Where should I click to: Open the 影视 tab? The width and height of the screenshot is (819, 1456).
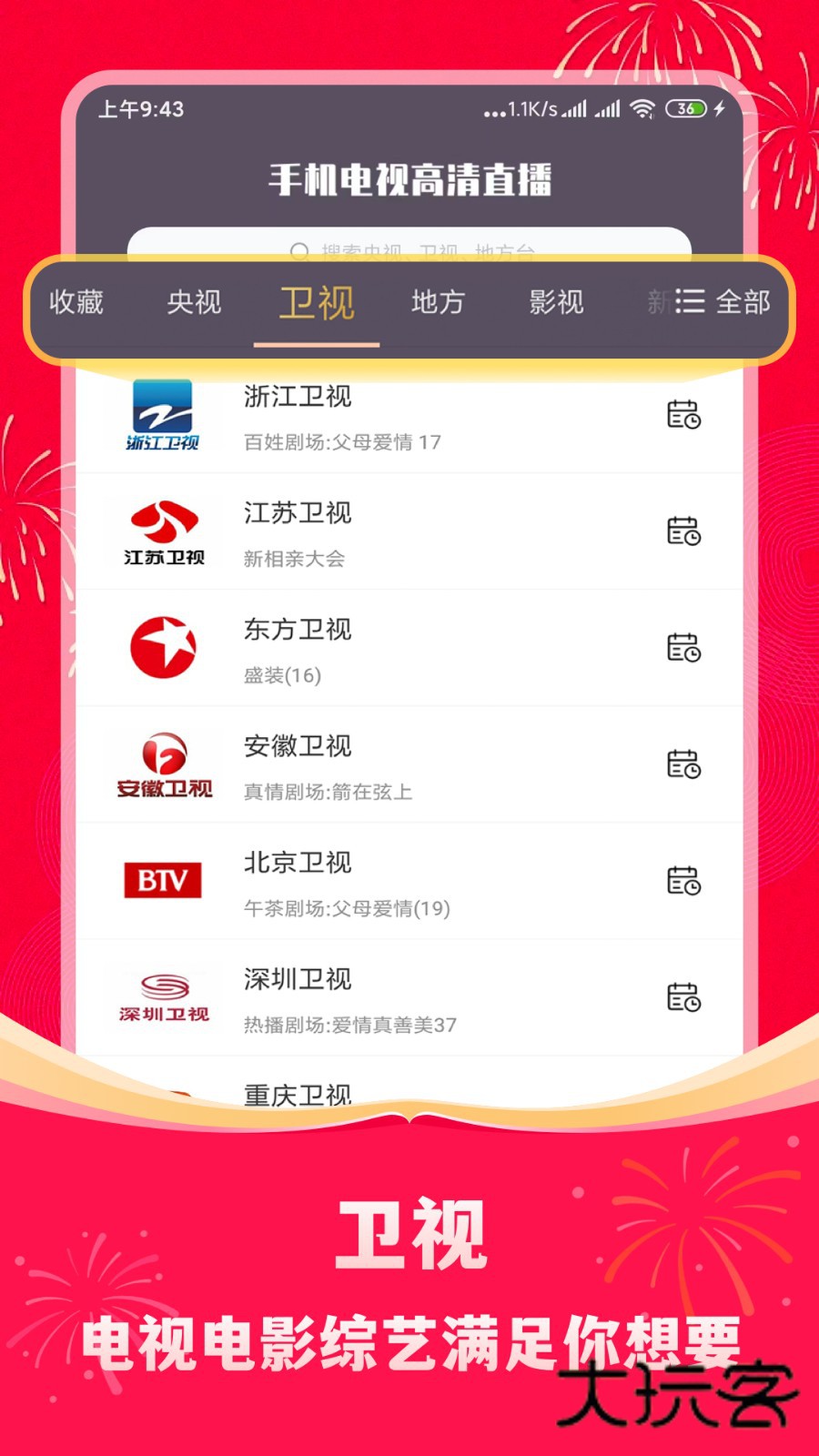click(557, 303)
